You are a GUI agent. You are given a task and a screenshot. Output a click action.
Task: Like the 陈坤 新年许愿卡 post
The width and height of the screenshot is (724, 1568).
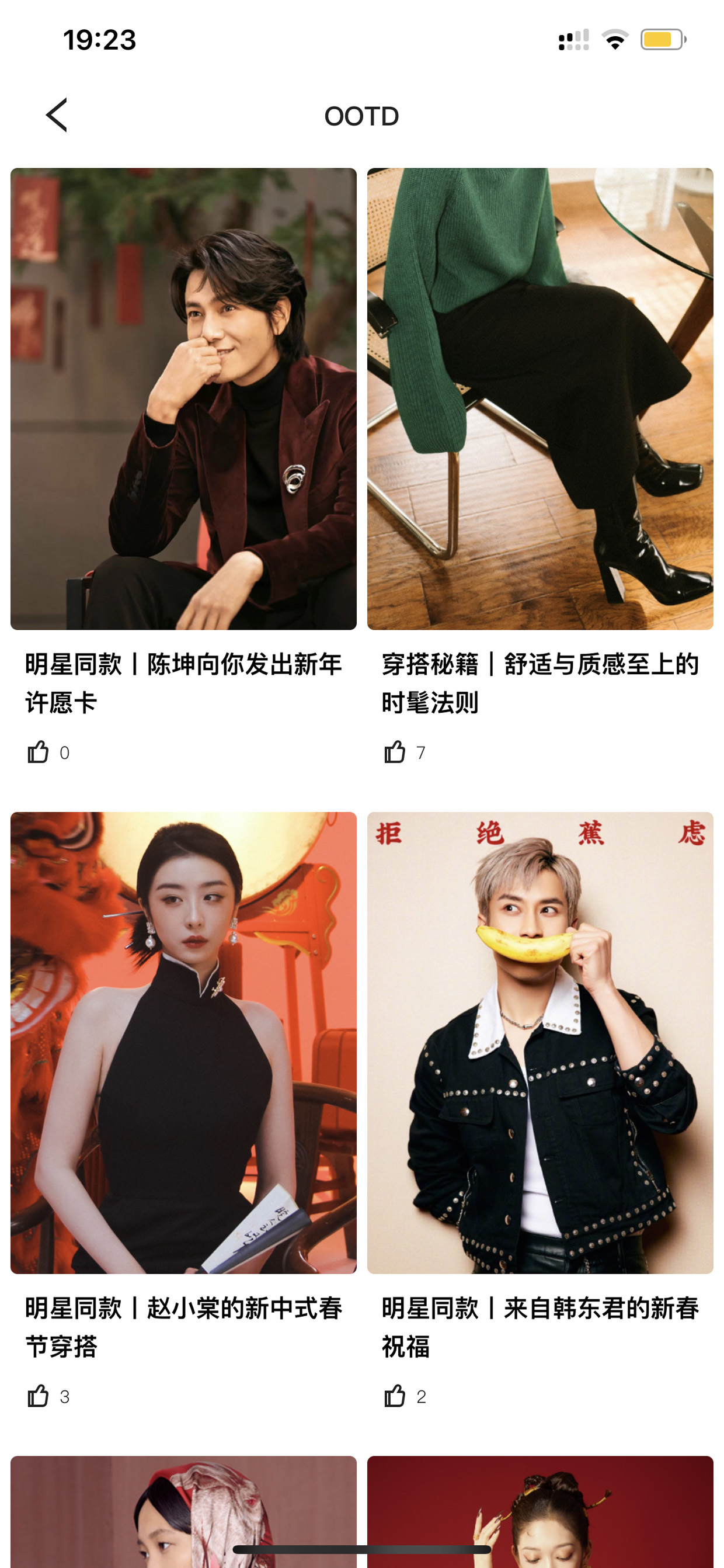click(x=38, y=752)
